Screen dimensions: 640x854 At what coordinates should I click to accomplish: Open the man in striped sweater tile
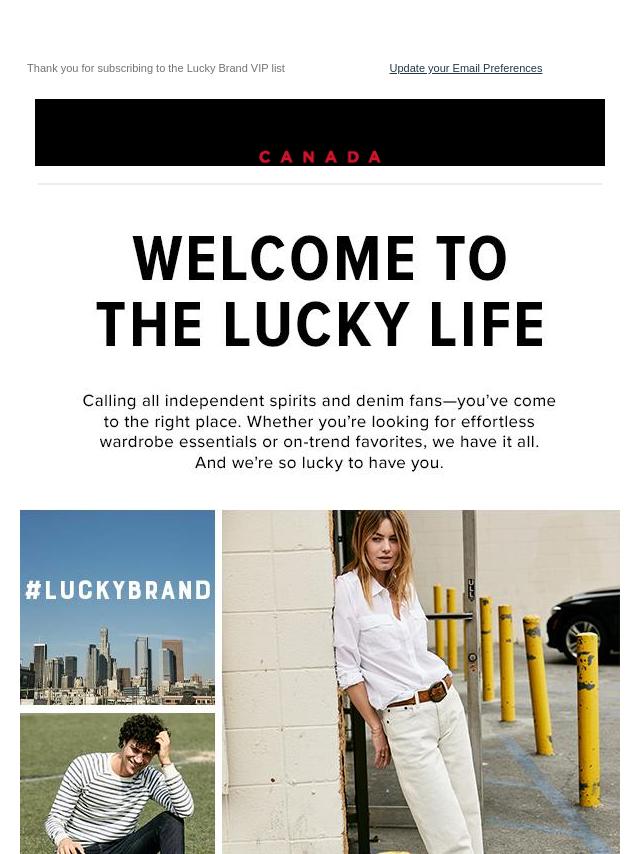(117, 783)
